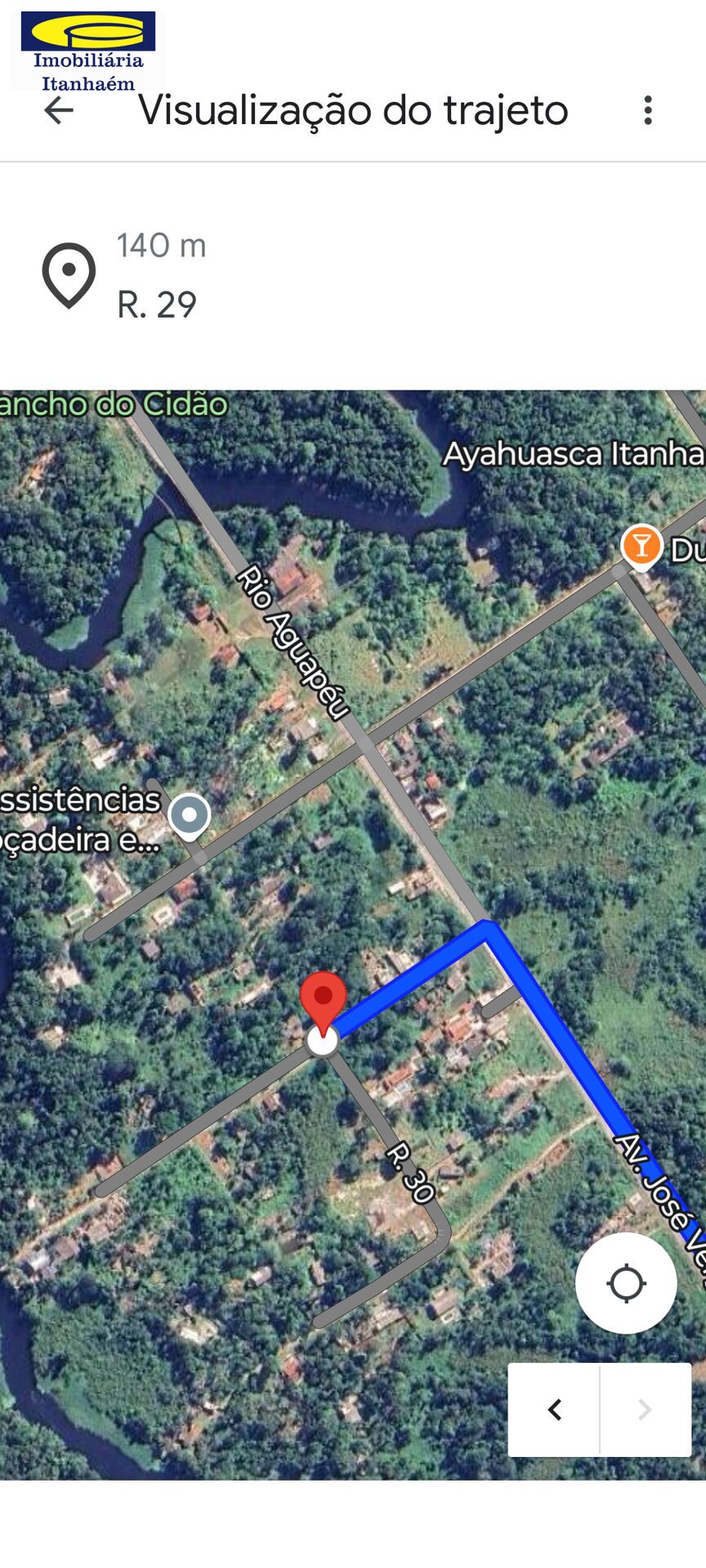Go back from the route preview
Viewport: 706px width, 1568px height.
point(59,110)
